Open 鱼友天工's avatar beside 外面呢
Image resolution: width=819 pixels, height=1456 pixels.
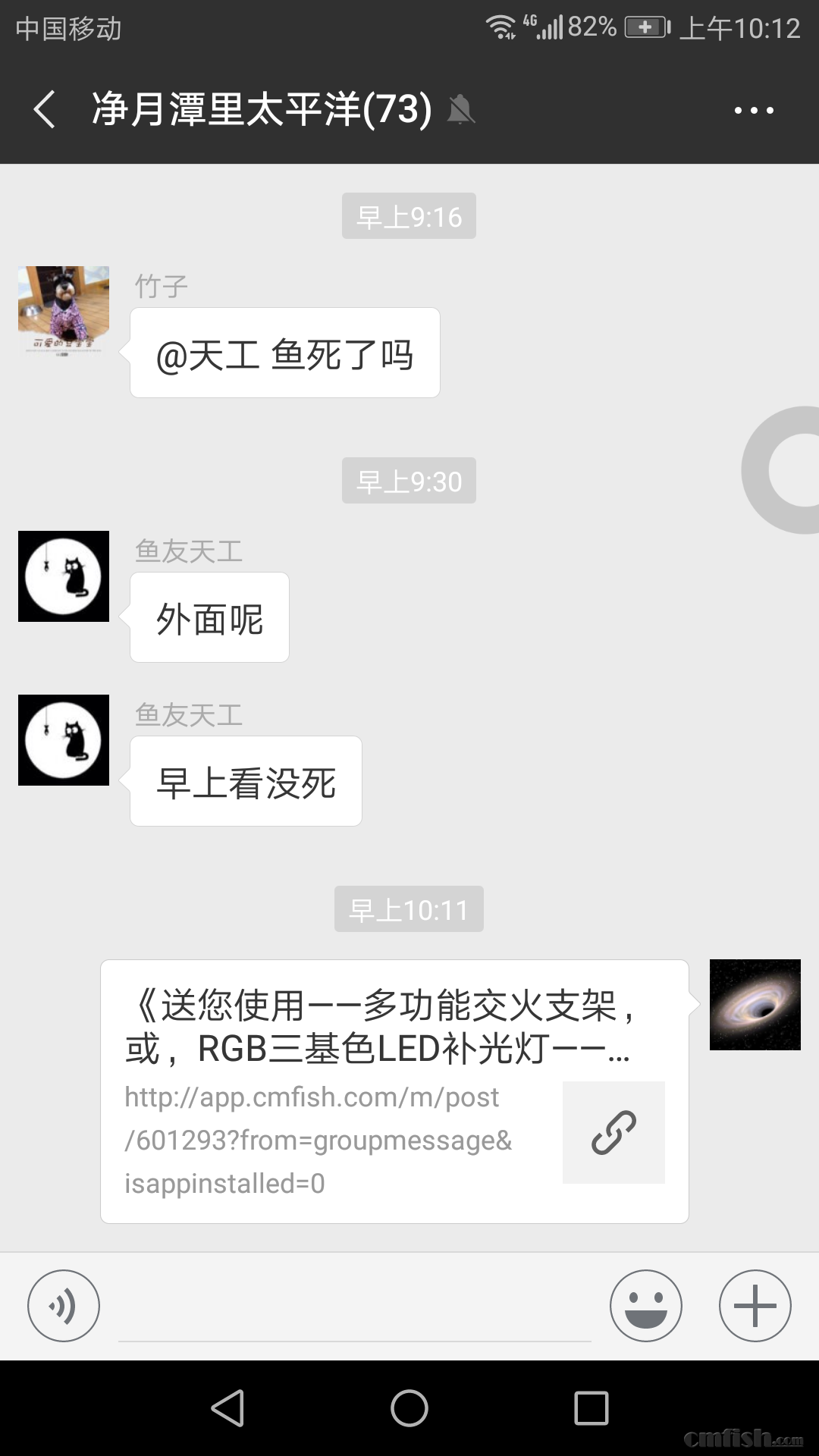64,576
